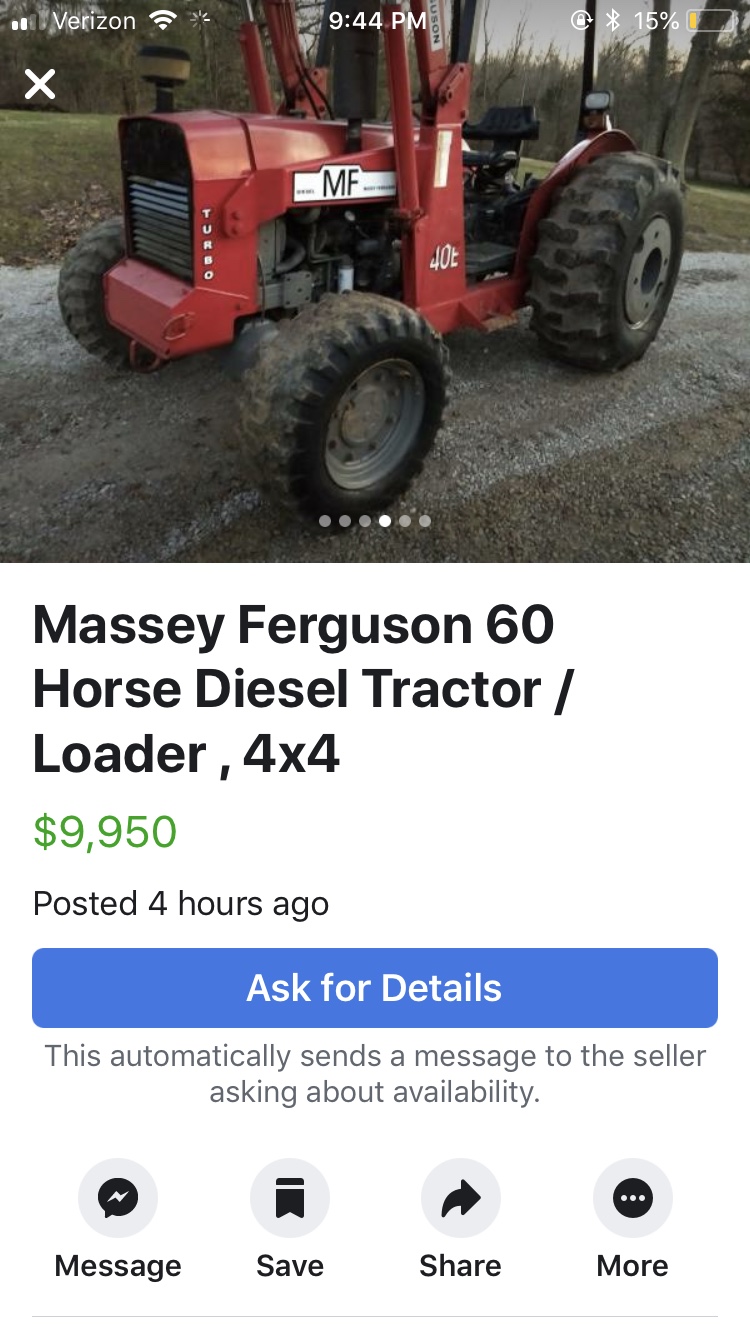Tap the Ask for Details button
The width and height of the screenshot is (750, 1334).
pyautogui.click(x=375, y=988)
